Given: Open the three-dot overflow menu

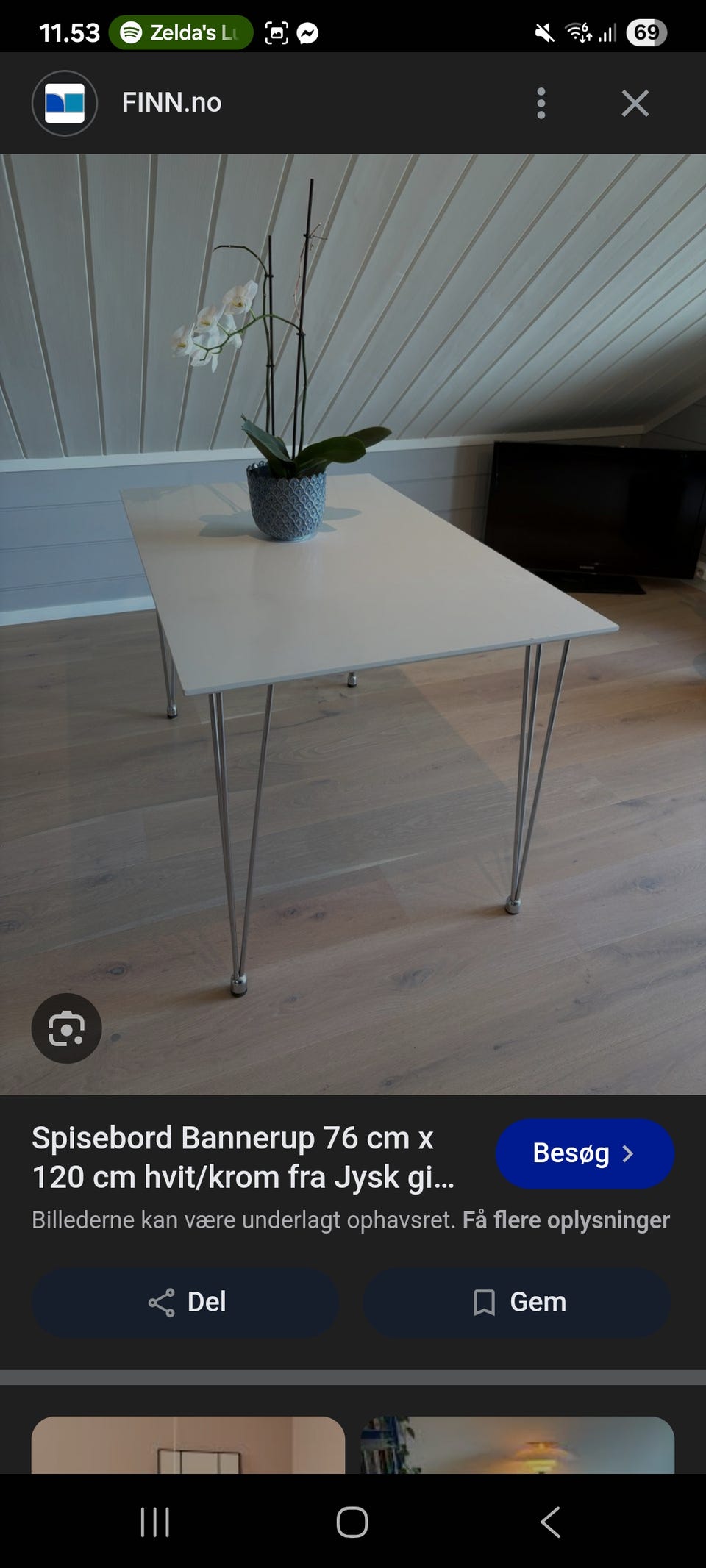Looking at the screenshot, I should tap(541, 103).
